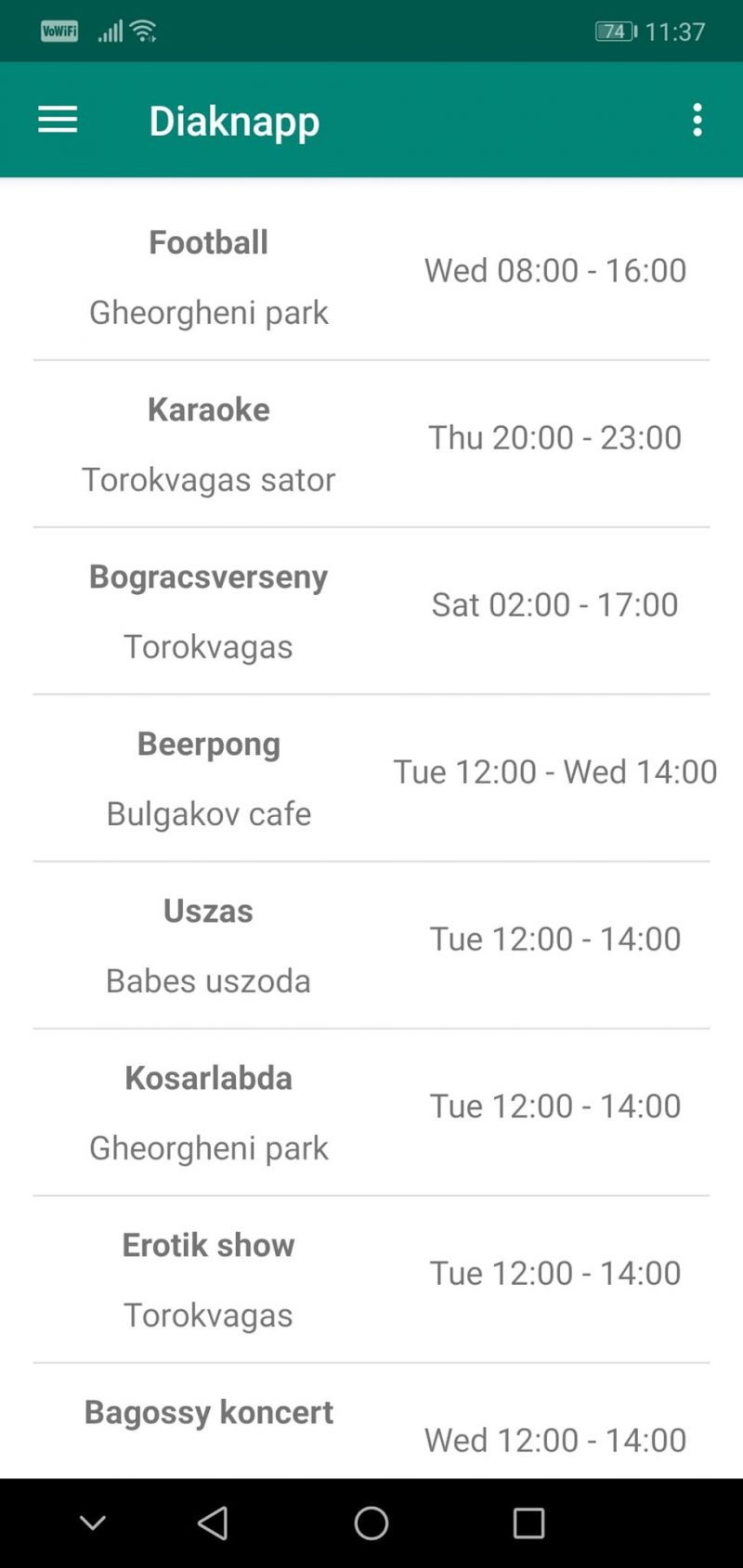This screenshot has height=1568, width=743.
Task: Tap the Wi-Fi signal icon
Action: coord(141,29)
